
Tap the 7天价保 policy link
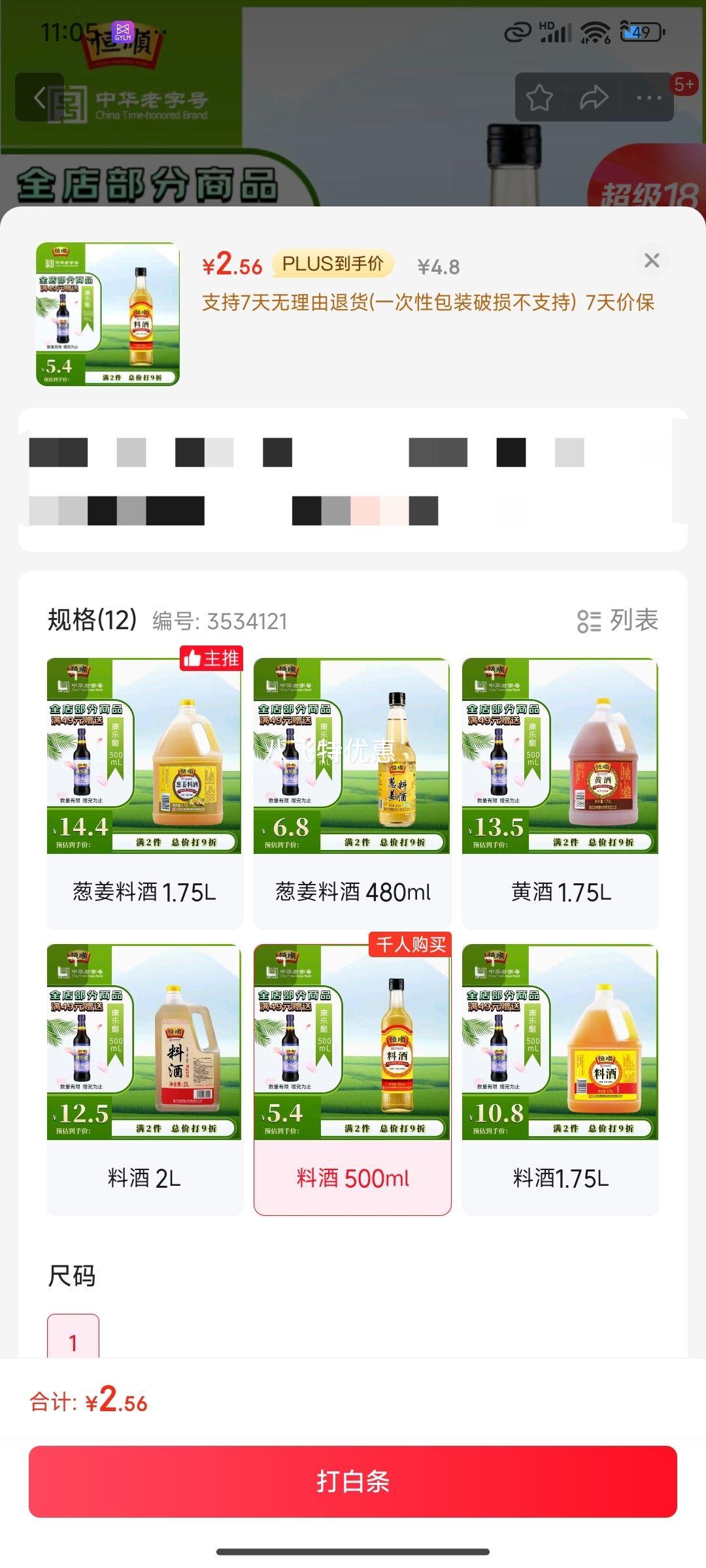(x=622, y=302)
